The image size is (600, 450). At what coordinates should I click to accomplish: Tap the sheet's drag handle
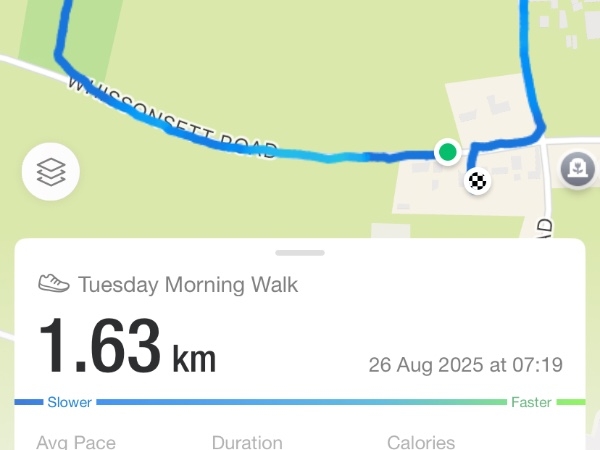[300, 253]
